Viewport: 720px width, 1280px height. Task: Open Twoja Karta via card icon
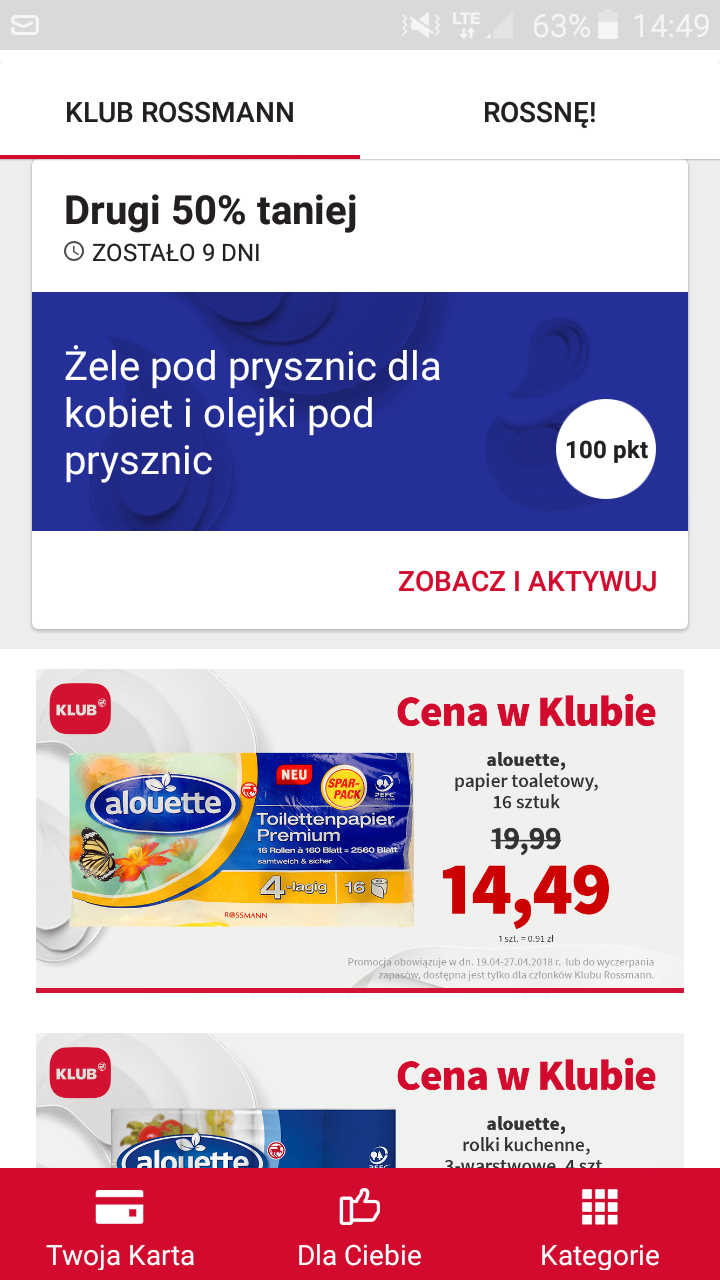point(120,1207)
